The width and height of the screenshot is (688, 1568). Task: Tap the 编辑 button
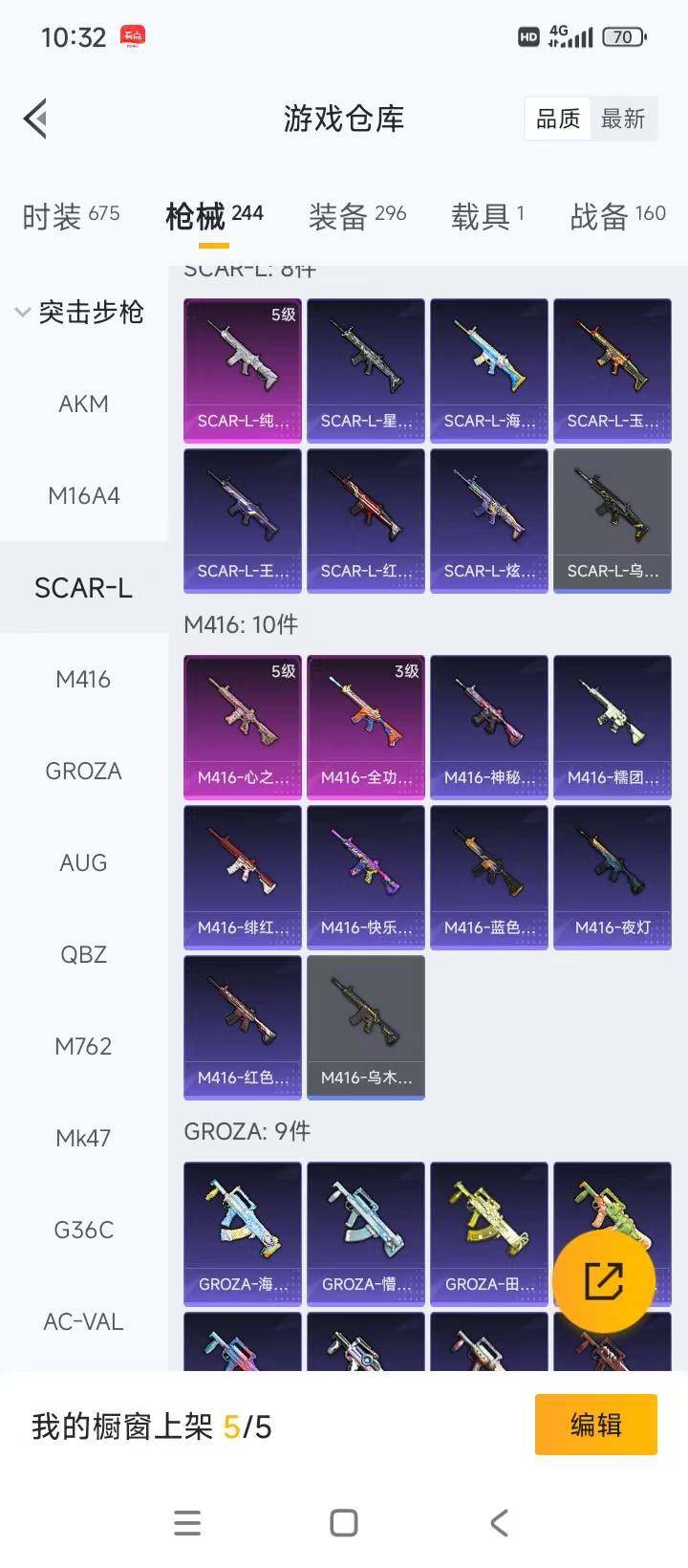click(x=595, y=1425)
